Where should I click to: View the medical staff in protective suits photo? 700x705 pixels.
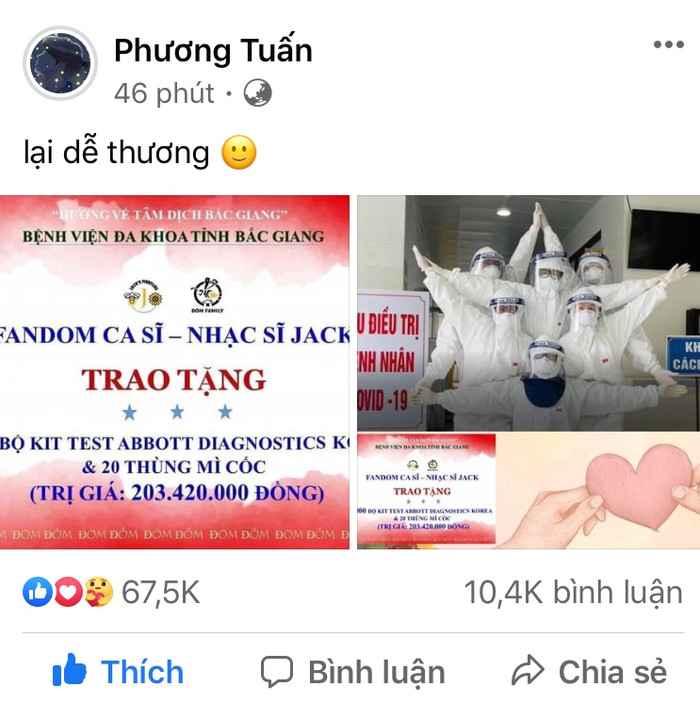point(528,312)
